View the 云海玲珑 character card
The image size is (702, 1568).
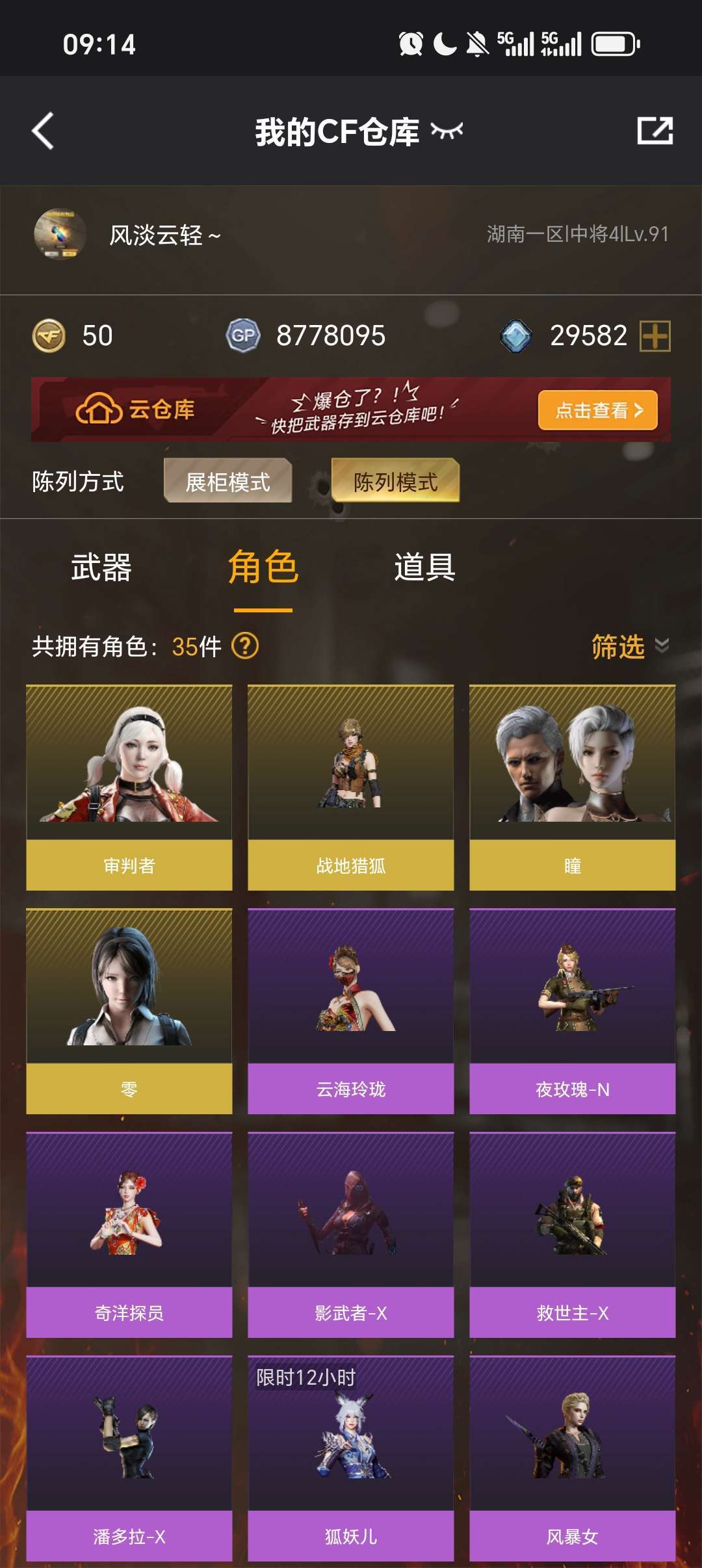(351, 1011)
